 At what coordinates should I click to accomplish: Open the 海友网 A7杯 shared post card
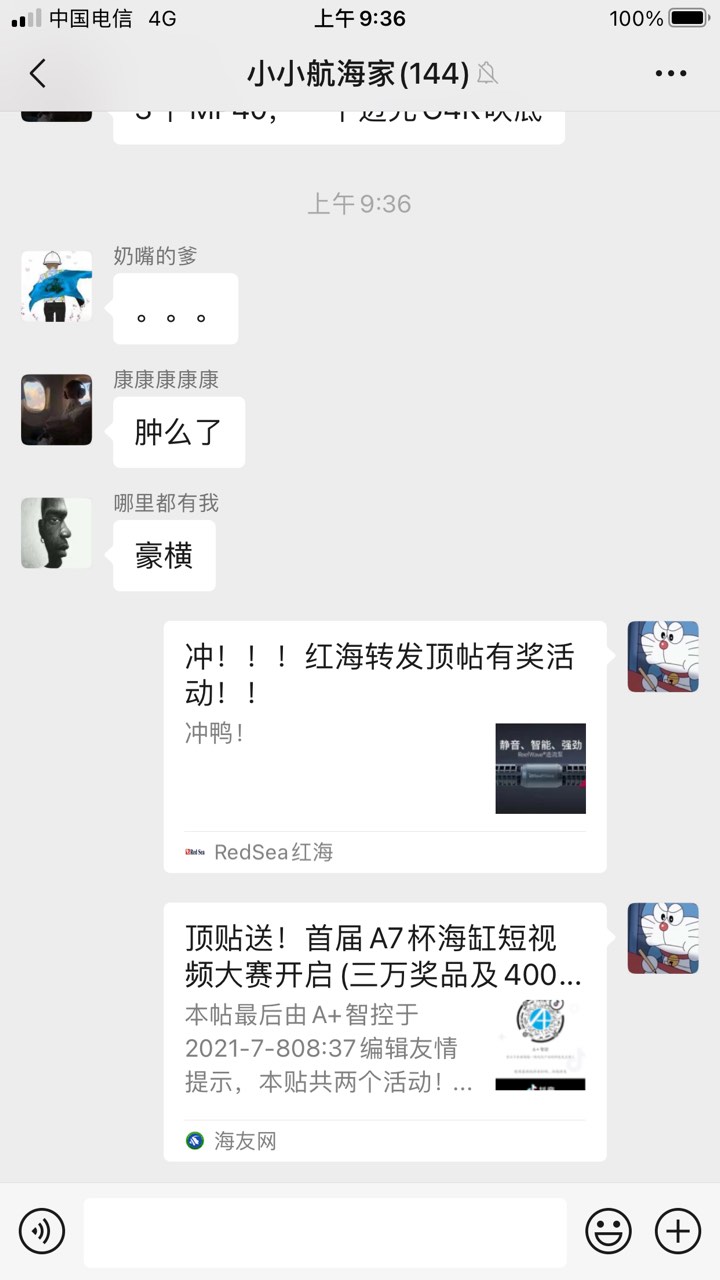(x=384, y=1031)
